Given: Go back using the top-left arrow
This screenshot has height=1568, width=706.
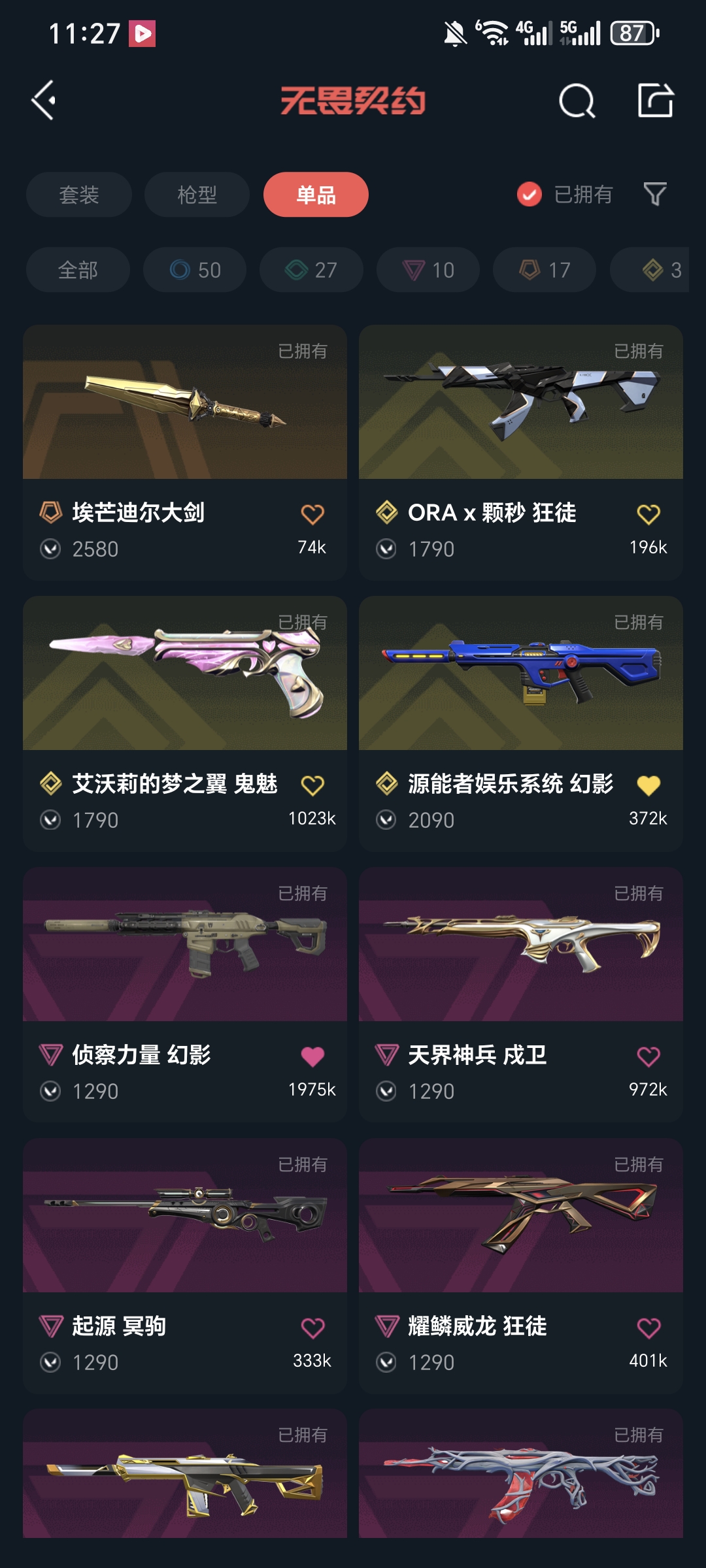Looking at the screenshot, I should pyautogui.click(x=44, y=101).
